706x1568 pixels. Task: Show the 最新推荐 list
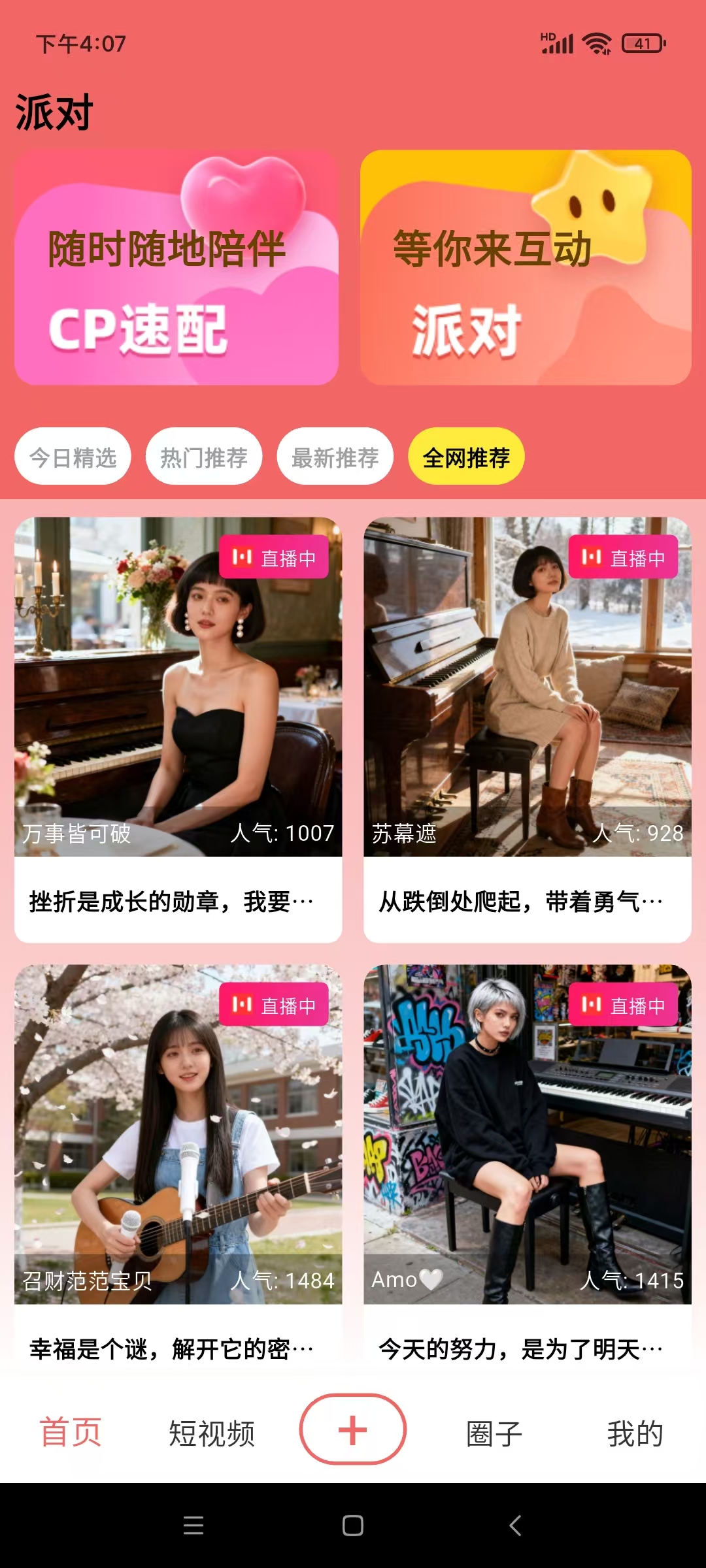click(x=335, y=457)
